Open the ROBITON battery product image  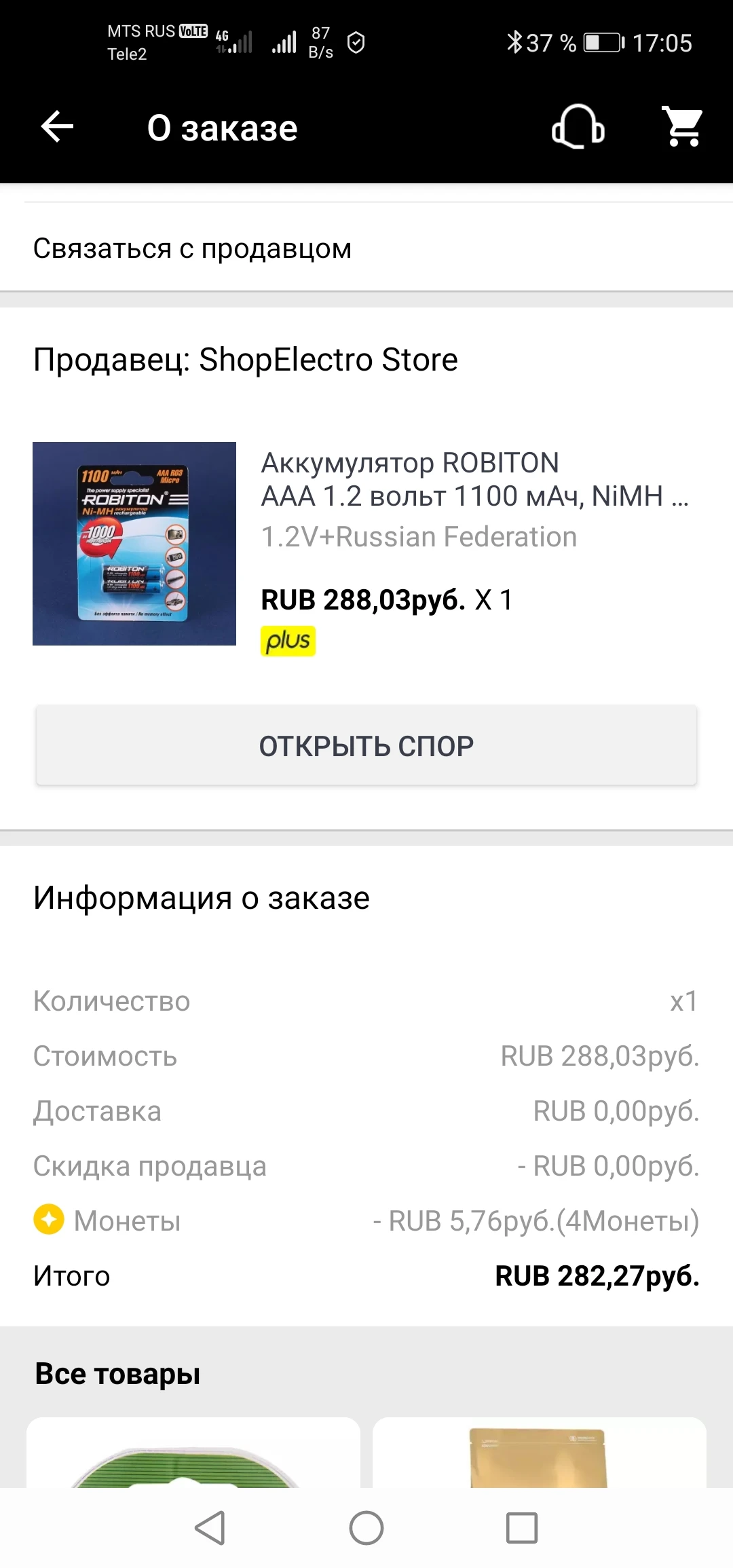[x=134, y=544]
